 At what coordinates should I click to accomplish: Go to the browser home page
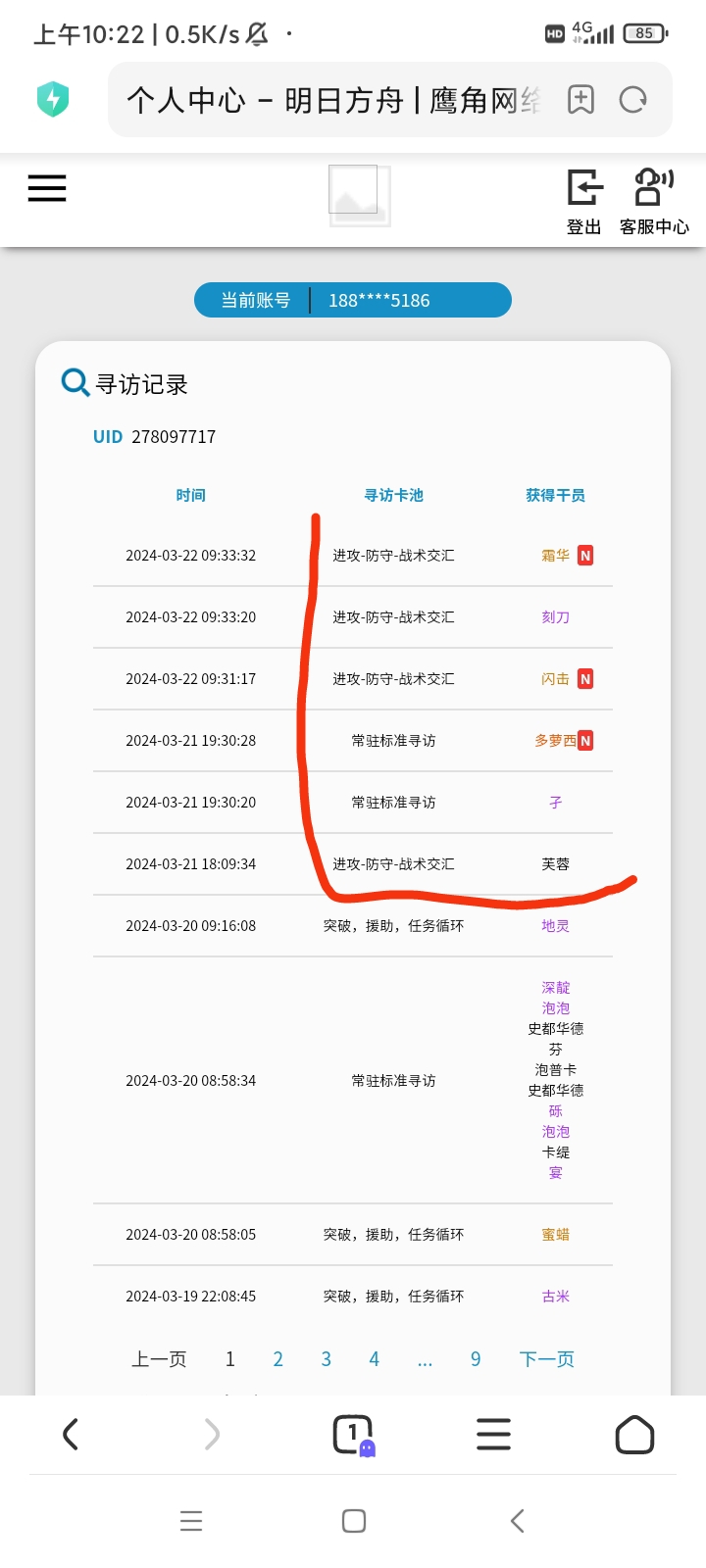[x=634, y=1435]
